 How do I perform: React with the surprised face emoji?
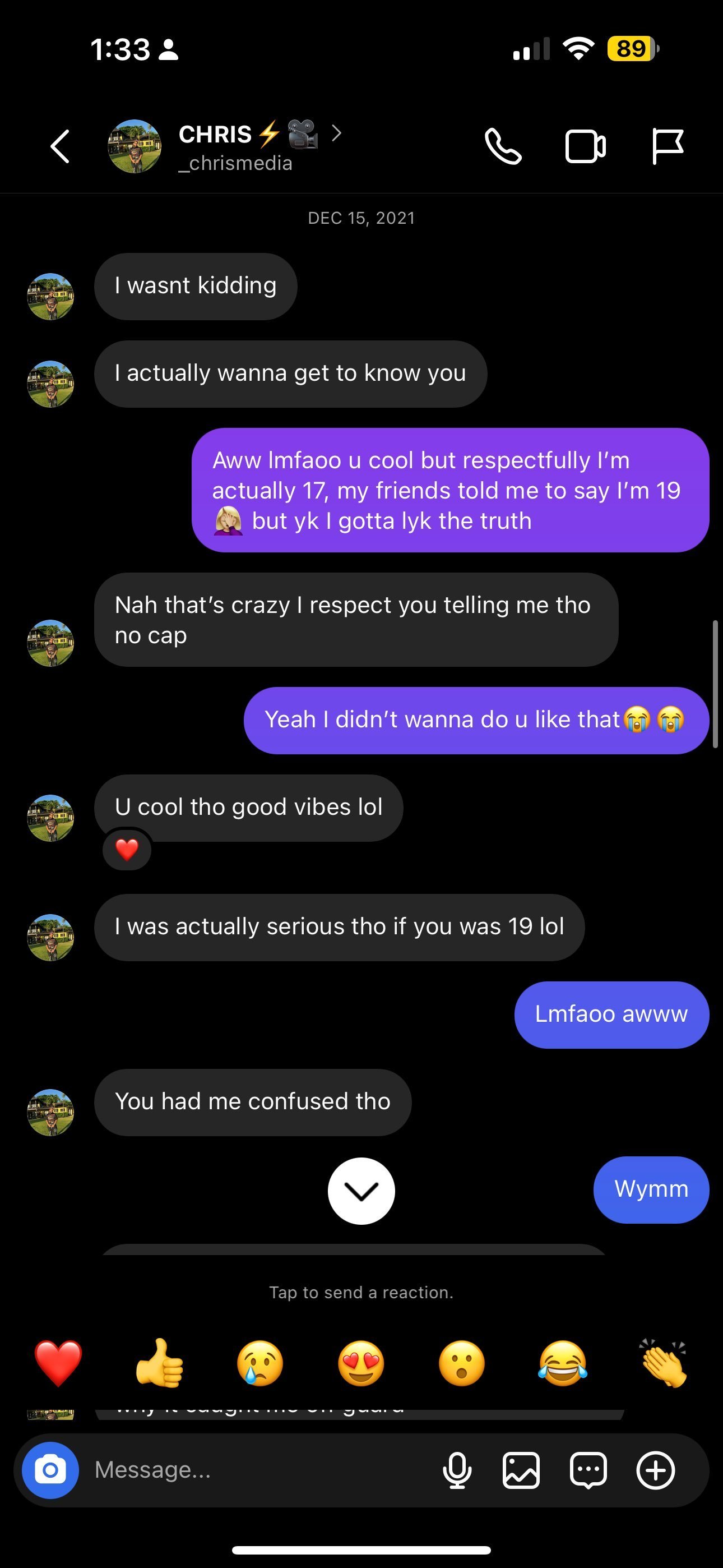[x=461, y=1363]
